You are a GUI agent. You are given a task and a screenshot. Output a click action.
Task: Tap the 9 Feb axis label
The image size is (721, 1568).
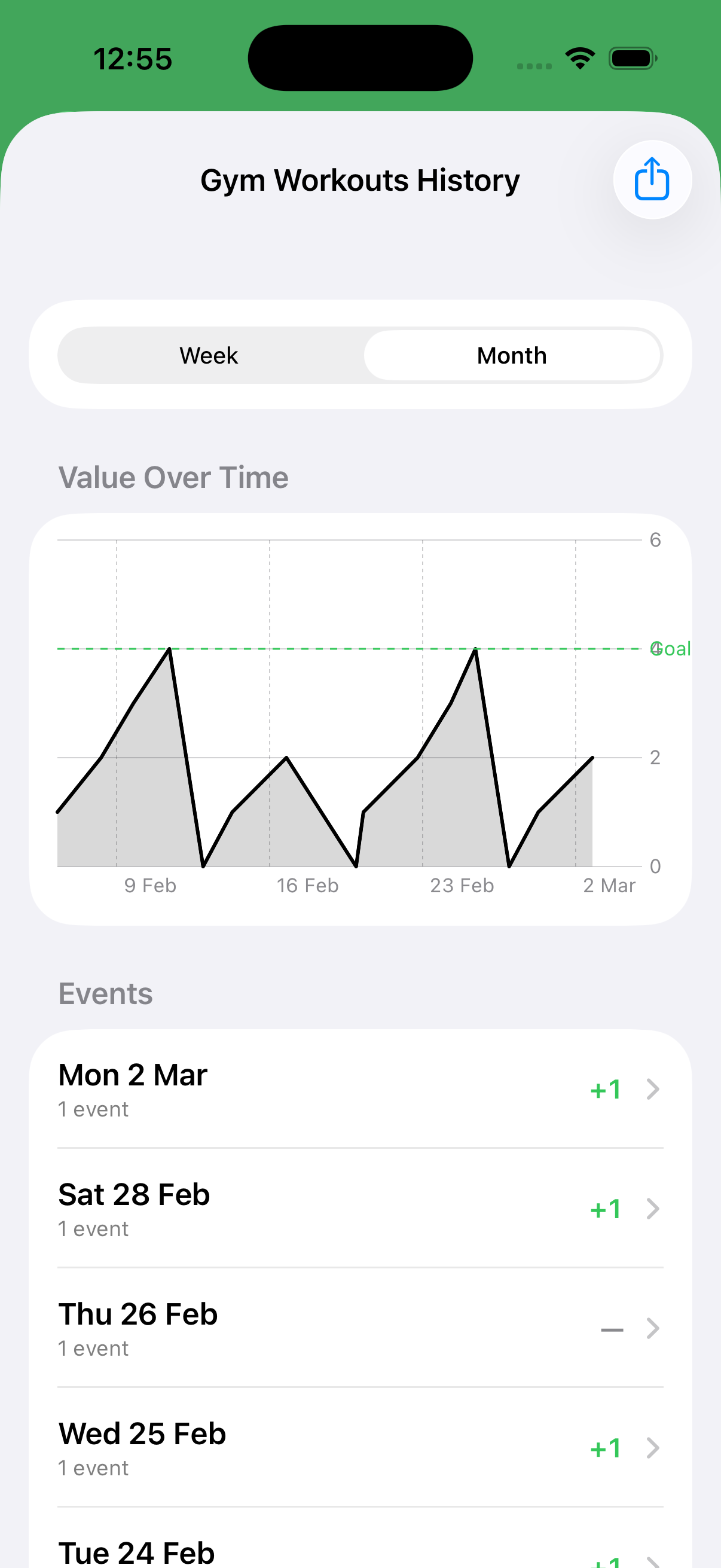pyautogui.click(x=149, y=885)
